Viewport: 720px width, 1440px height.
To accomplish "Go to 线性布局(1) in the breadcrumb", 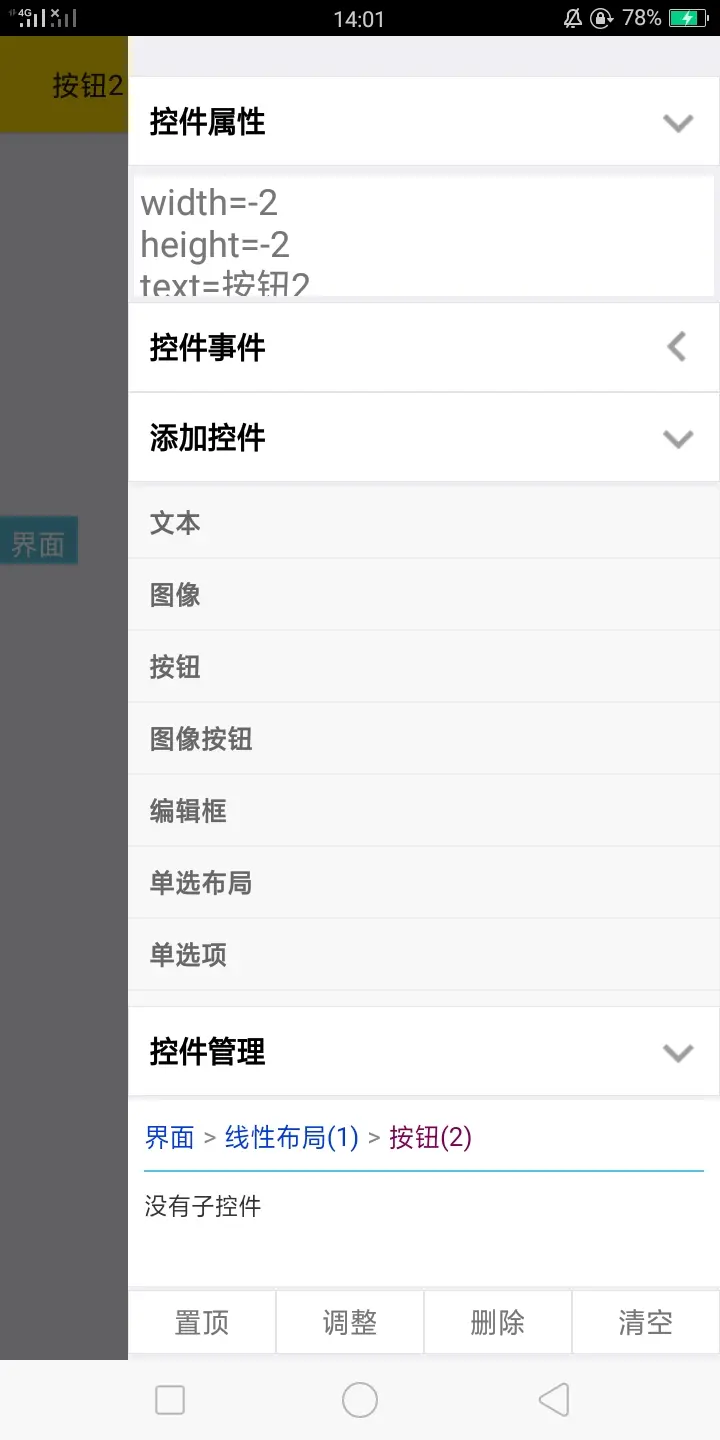I will pyautogui.click(x=291, y=1137).
